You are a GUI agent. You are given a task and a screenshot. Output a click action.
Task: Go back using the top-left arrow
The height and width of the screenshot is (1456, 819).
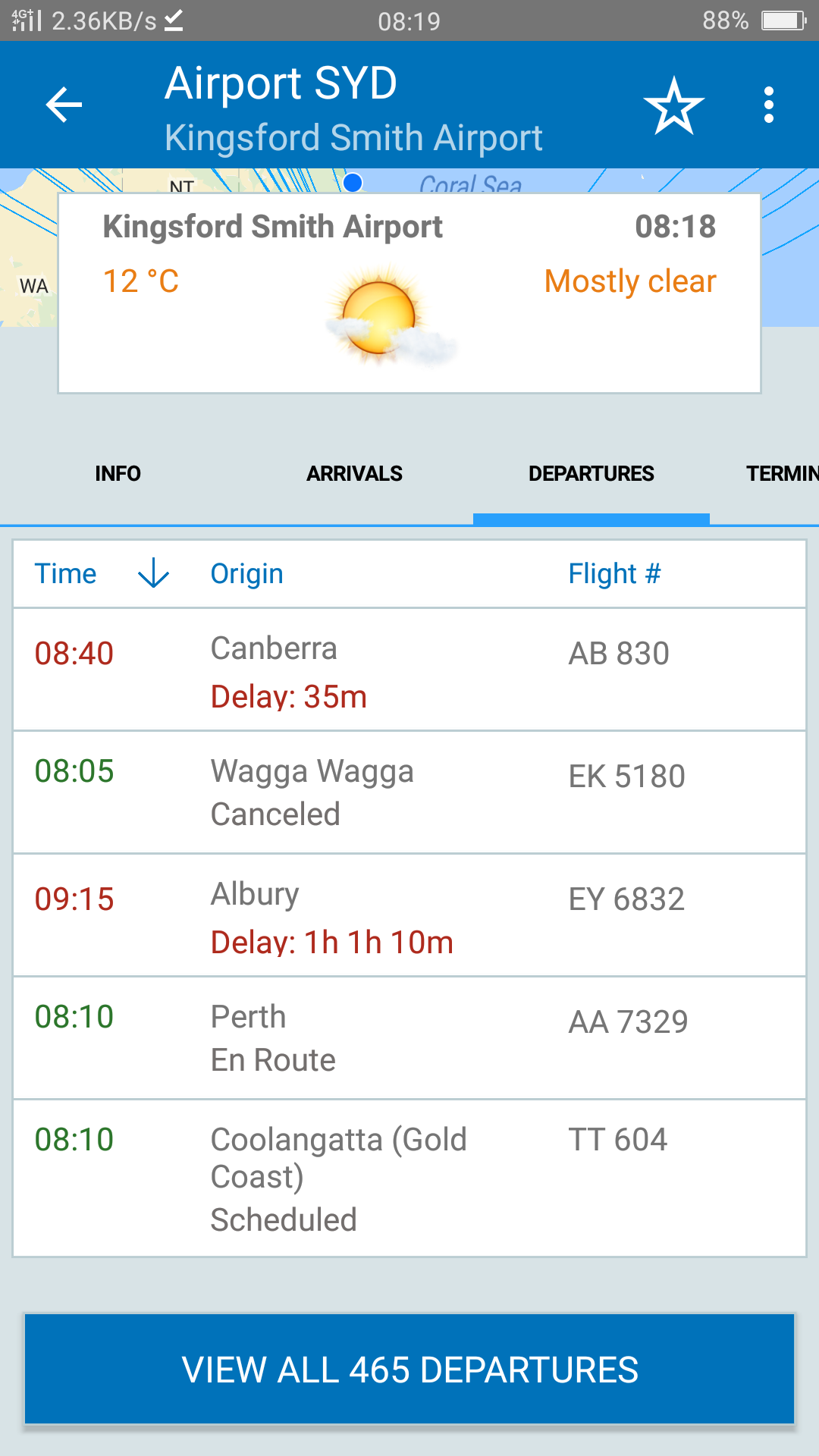[x=64, y=105]
